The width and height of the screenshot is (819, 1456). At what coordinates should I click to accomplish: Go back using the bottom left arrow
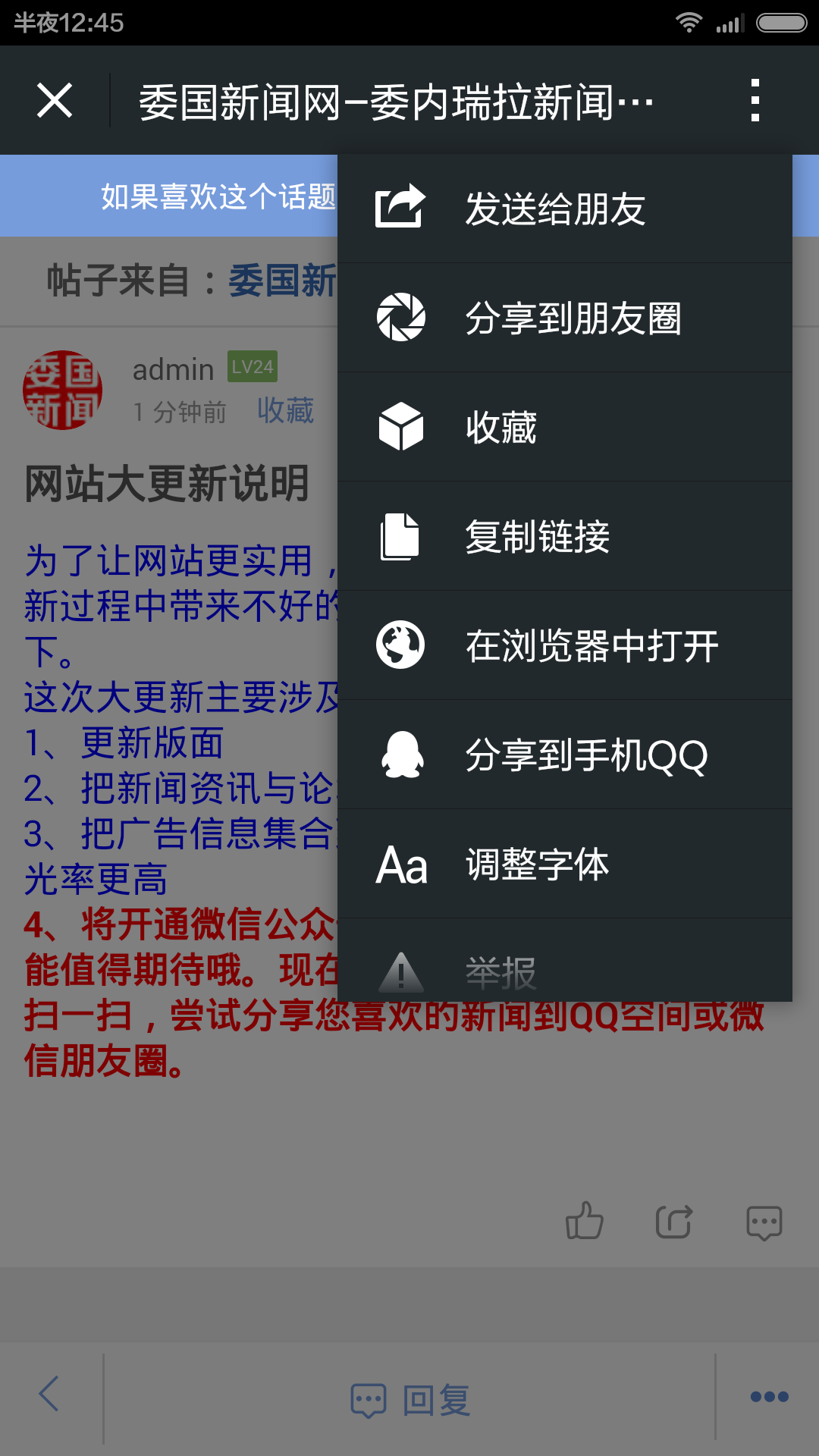[50, 1394]
